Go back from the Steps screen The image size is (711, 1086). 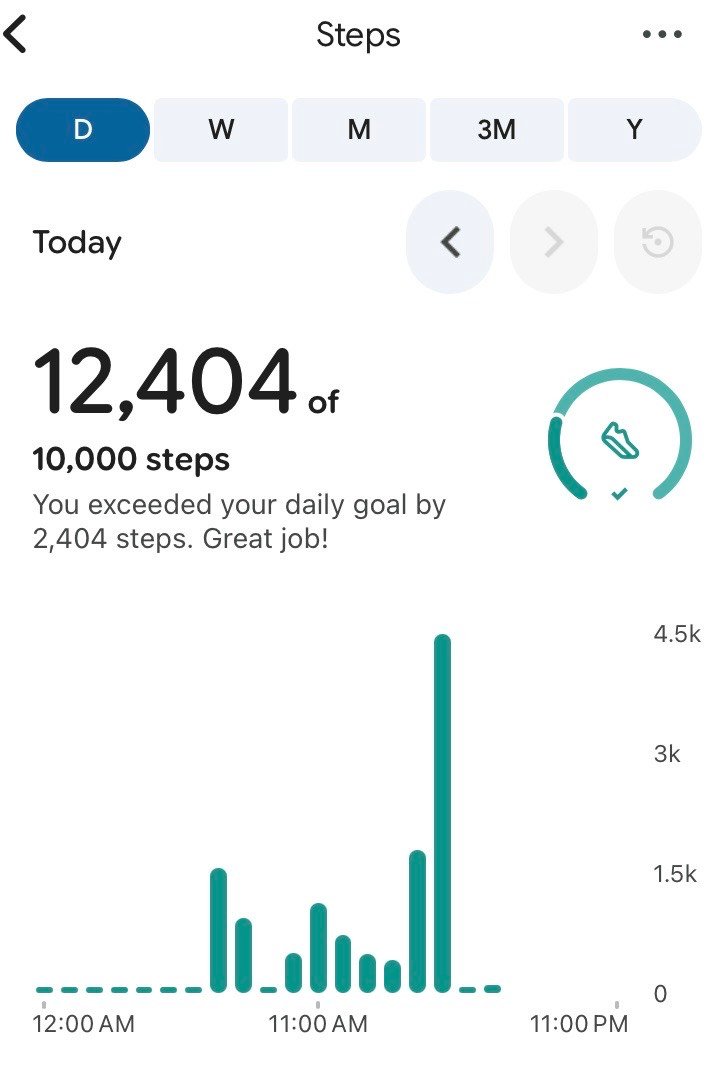pyautogui.click(x=15, y=35)
